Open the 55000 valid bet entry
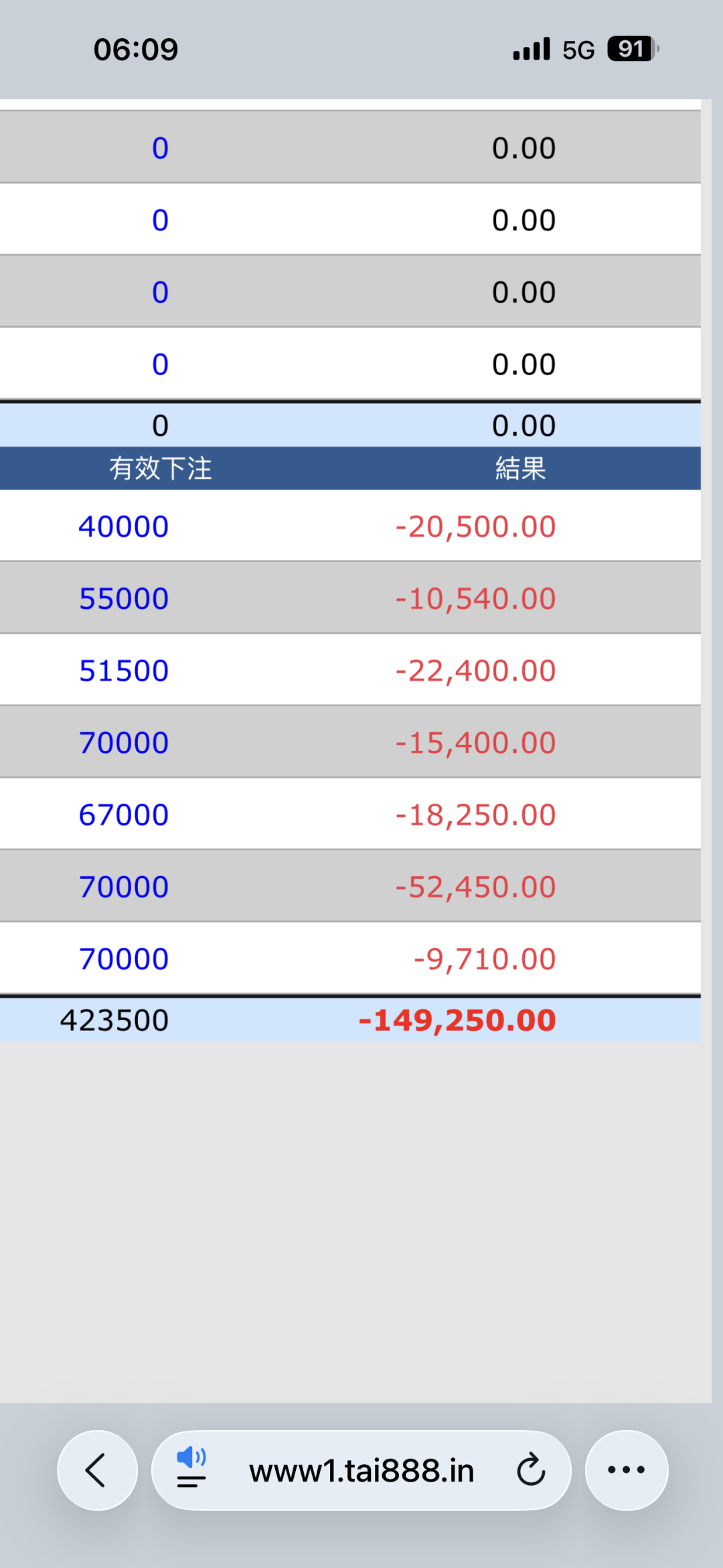This screenshot has width=723, height=1568. click(124, 599)
